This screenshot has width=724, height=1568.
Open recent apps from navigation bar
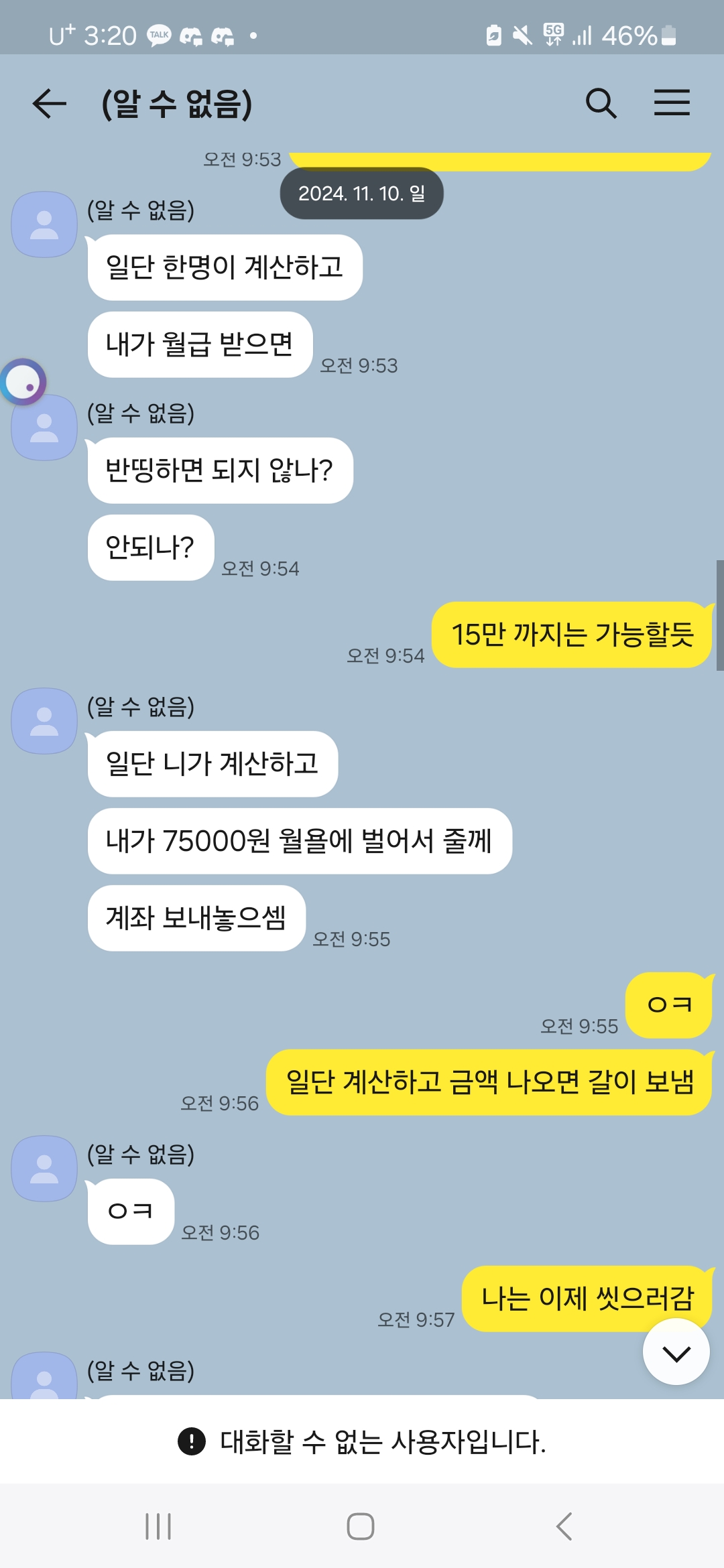point(159,1526)
